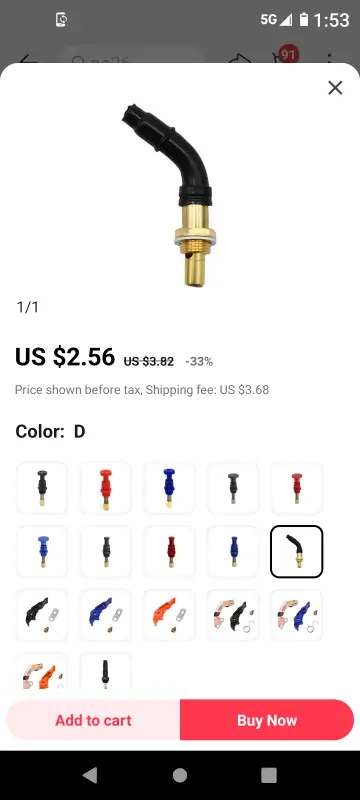Go back using the system back button
Image resolution: width=360 pixels, height=800 pixels.
click(x=90, y=775)
